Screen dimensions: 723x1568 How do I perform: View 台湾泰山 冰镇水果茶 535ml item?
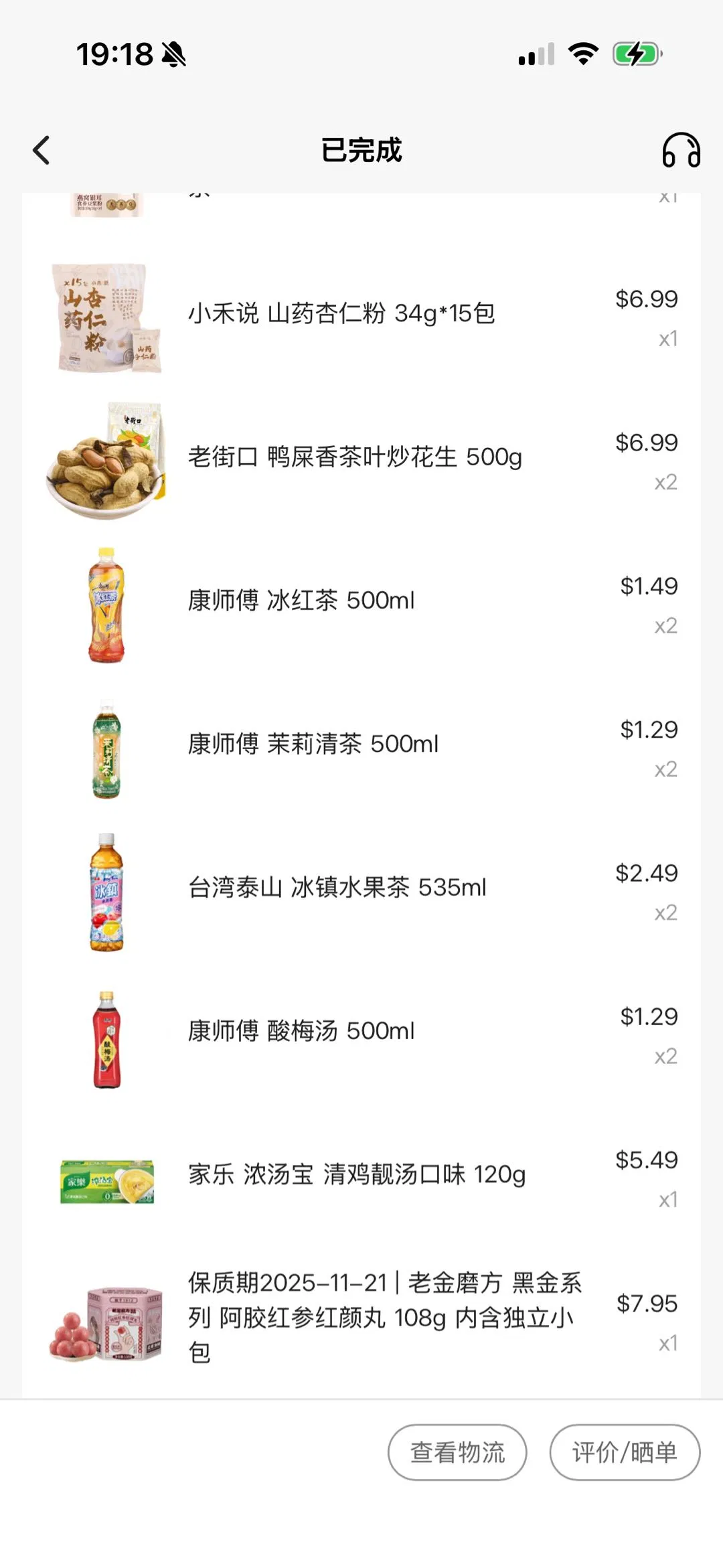point(337,888)
